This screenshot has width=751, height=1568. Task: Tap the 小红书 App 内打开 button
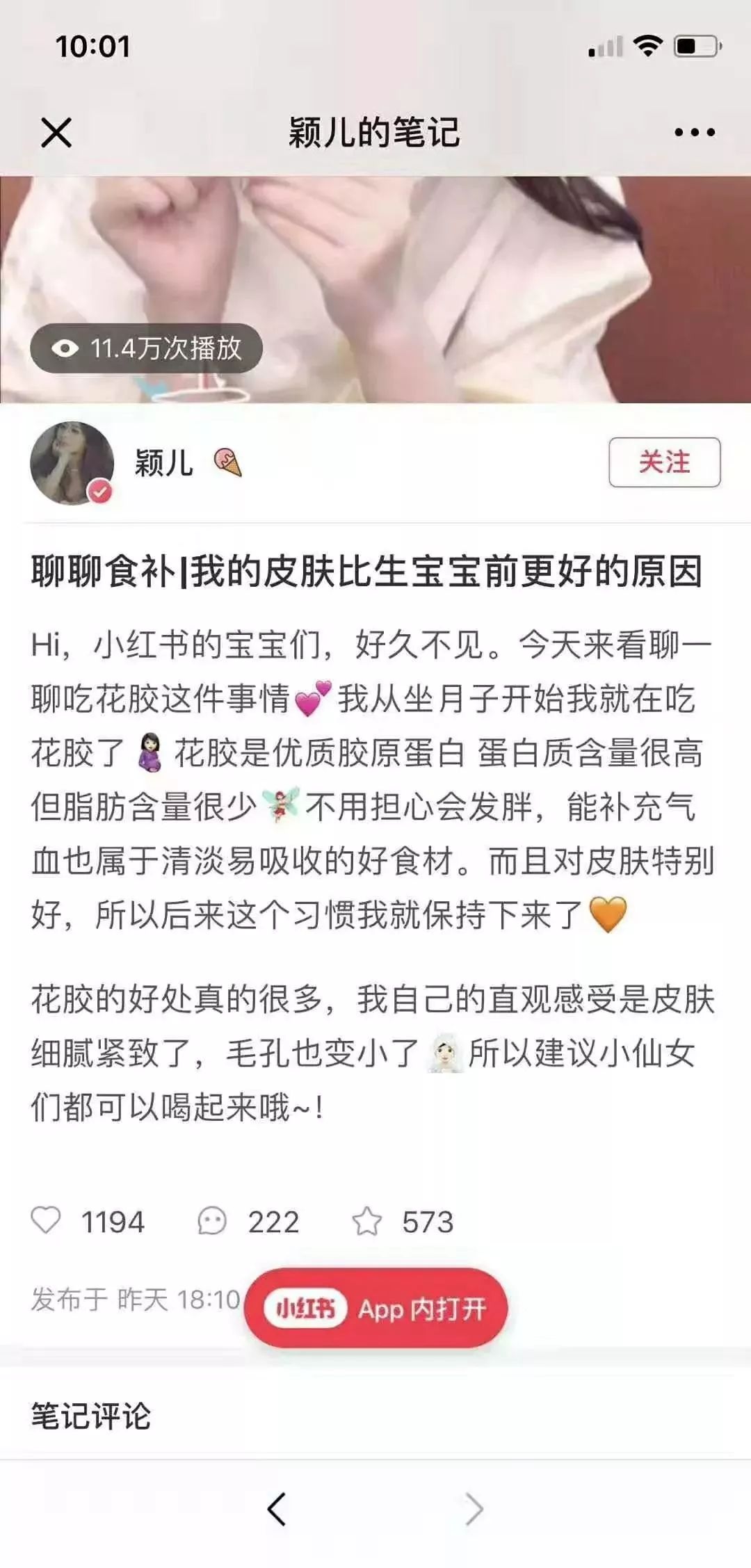(376, 1309)
